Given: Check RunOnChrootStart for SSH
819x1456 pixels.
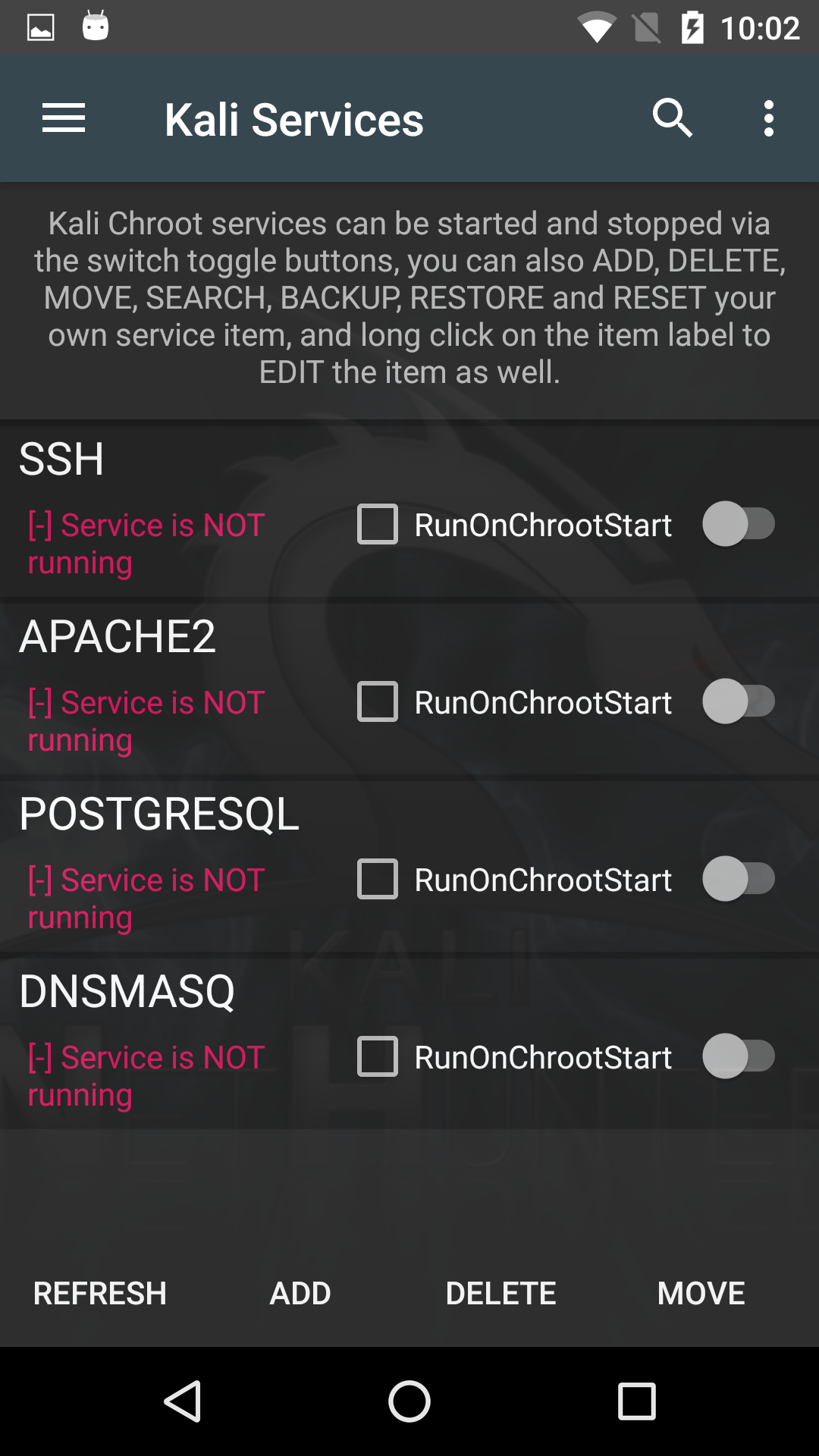Looking at the screenshot, I should (378, 525).
